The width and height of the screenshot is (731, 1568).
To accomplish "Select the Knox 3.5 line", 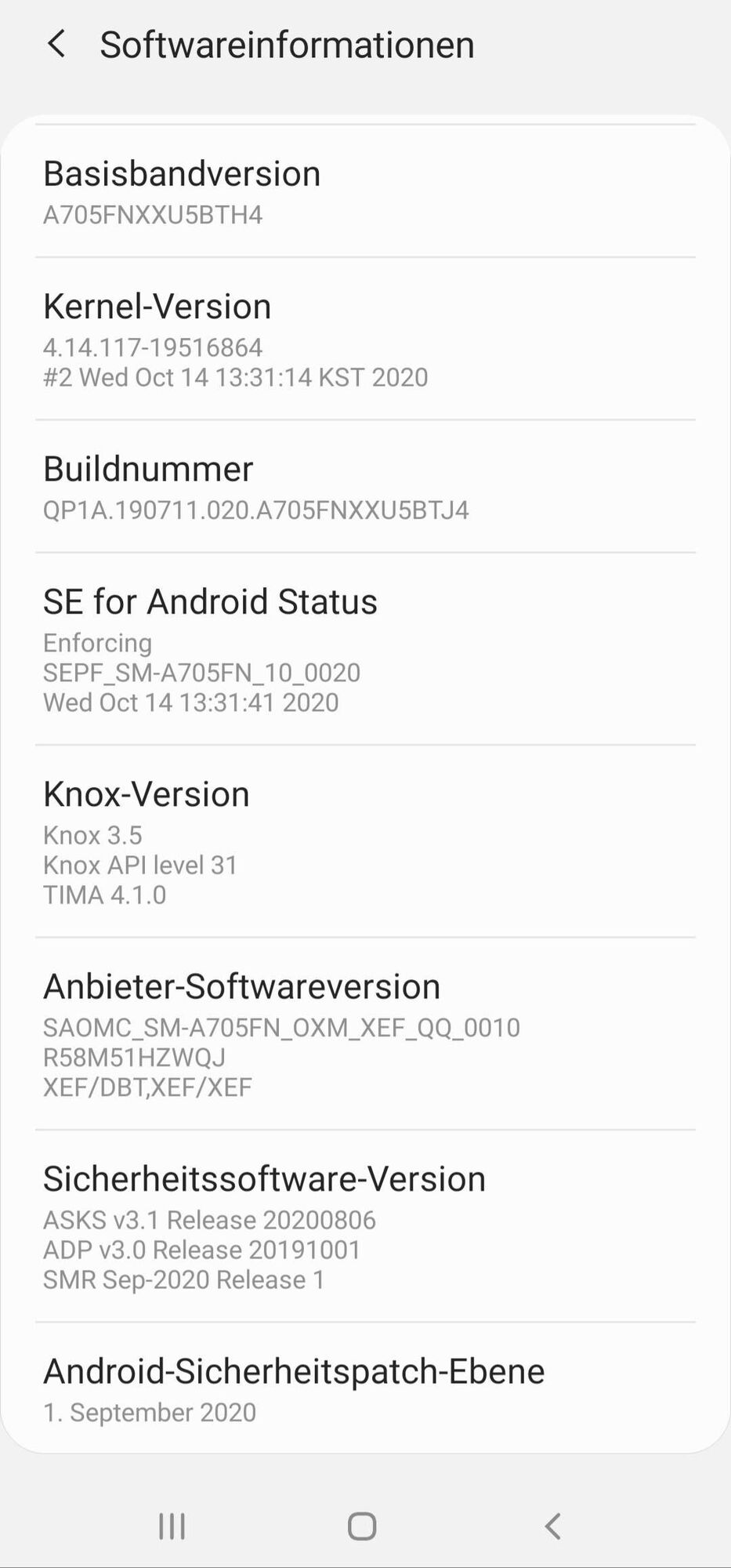I will [93, 834].
